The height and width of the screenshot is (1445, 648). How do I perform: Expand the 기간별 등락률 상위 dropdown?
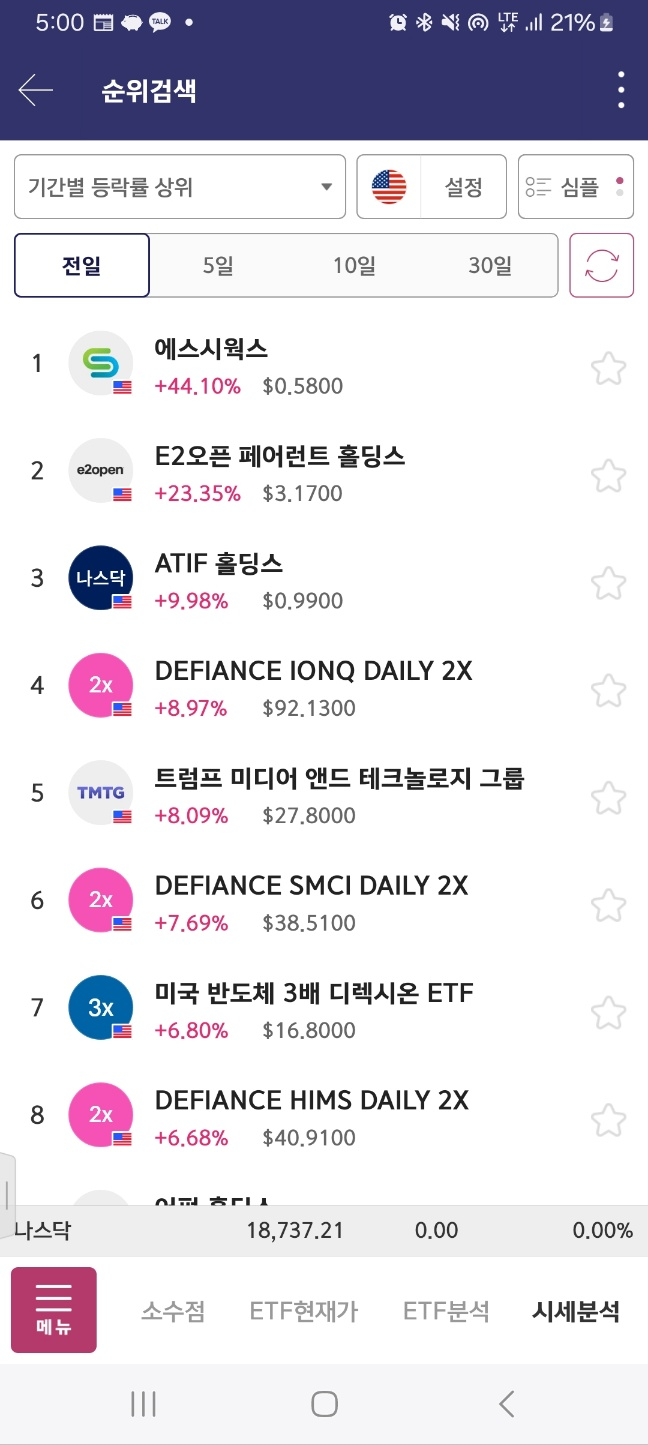click(180, 187)
